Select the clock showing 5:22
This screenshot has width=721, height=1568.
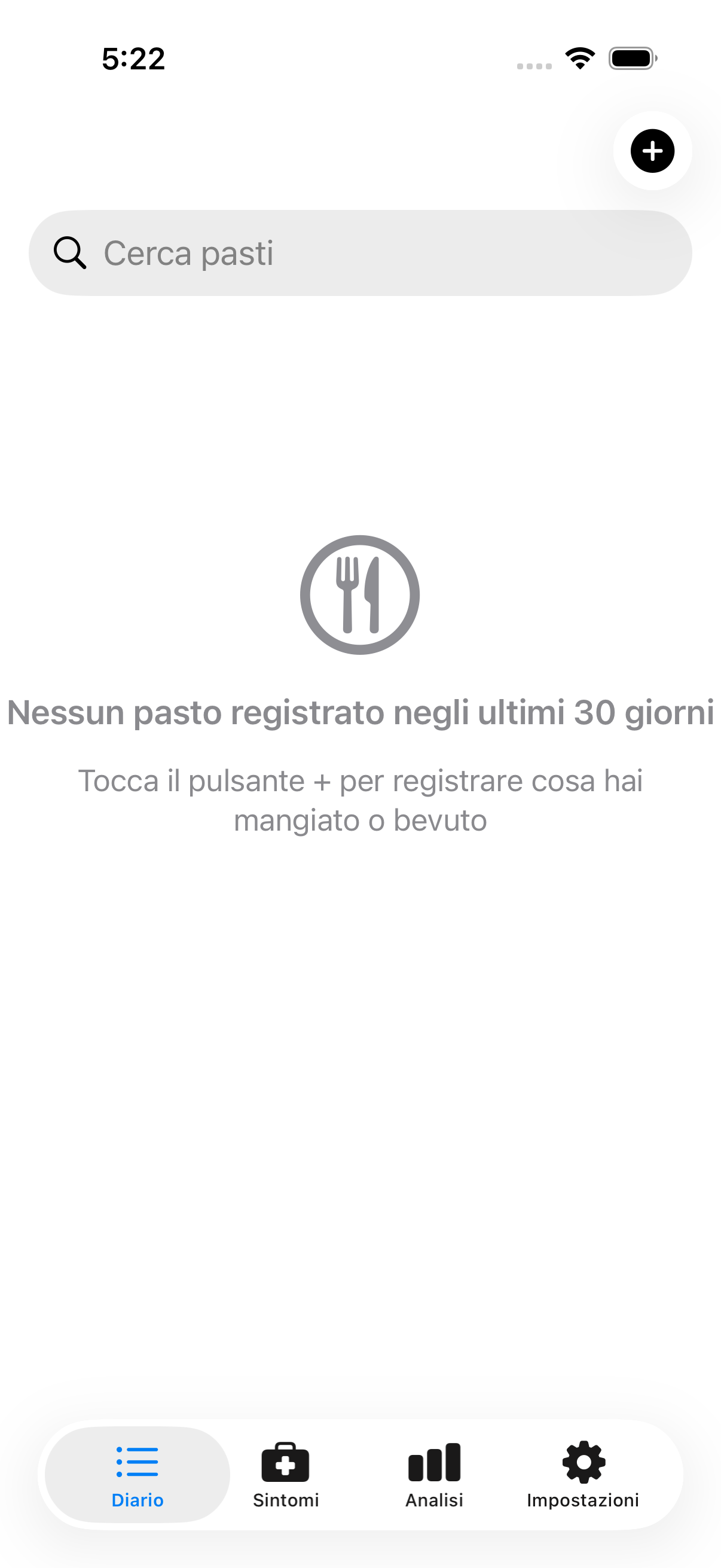133,58
